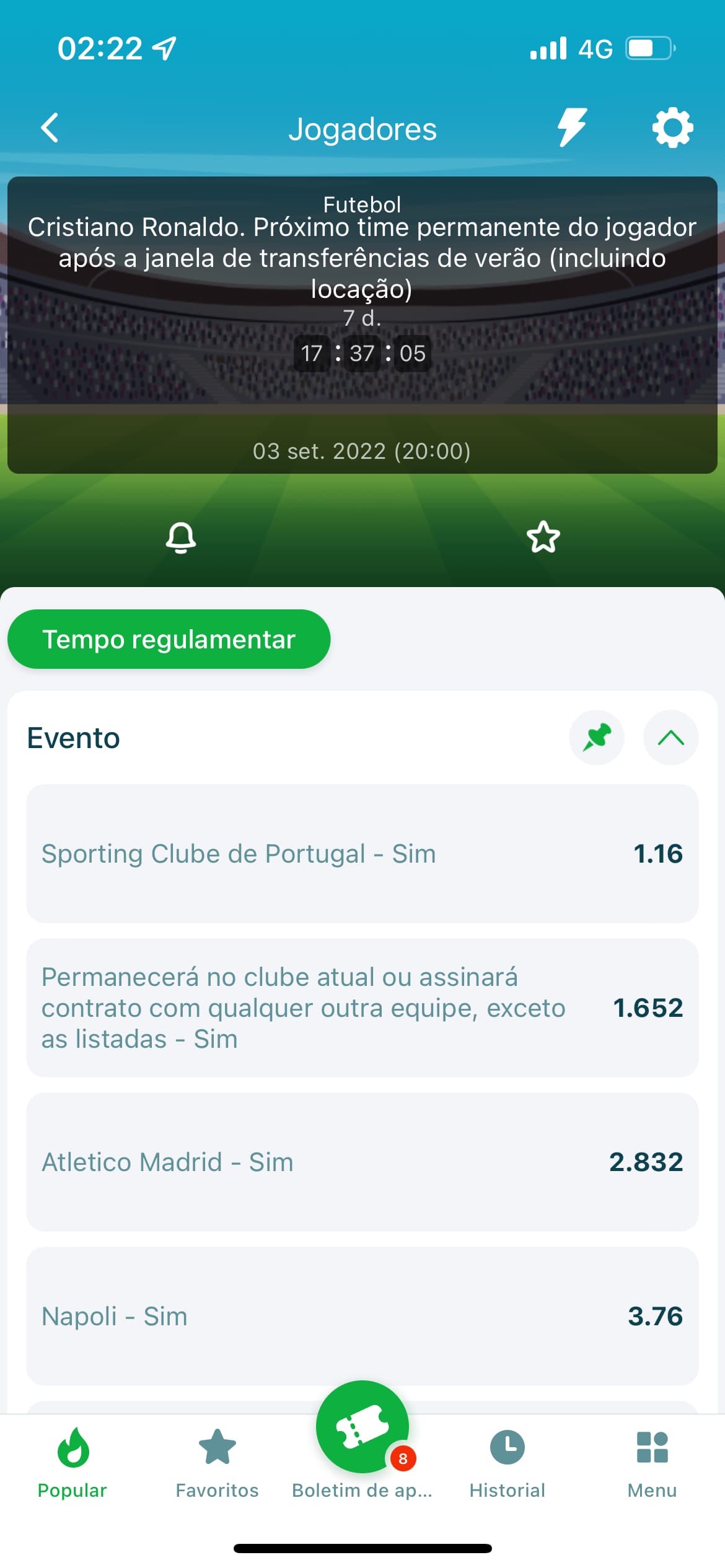Open the settings gear
The image size is (725, 1568).
pyautogui.click(x=672, y=128)
